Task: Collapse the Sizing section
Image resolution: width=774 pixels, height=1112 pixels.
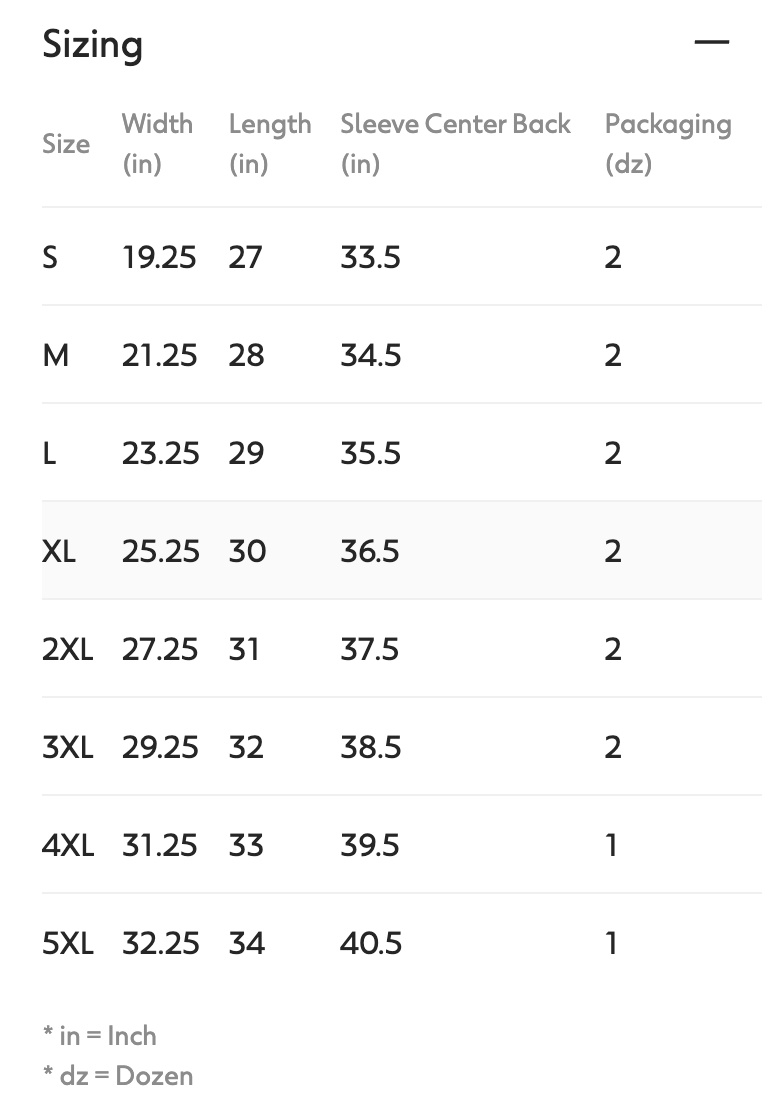Action: click(x=711, y=43)
